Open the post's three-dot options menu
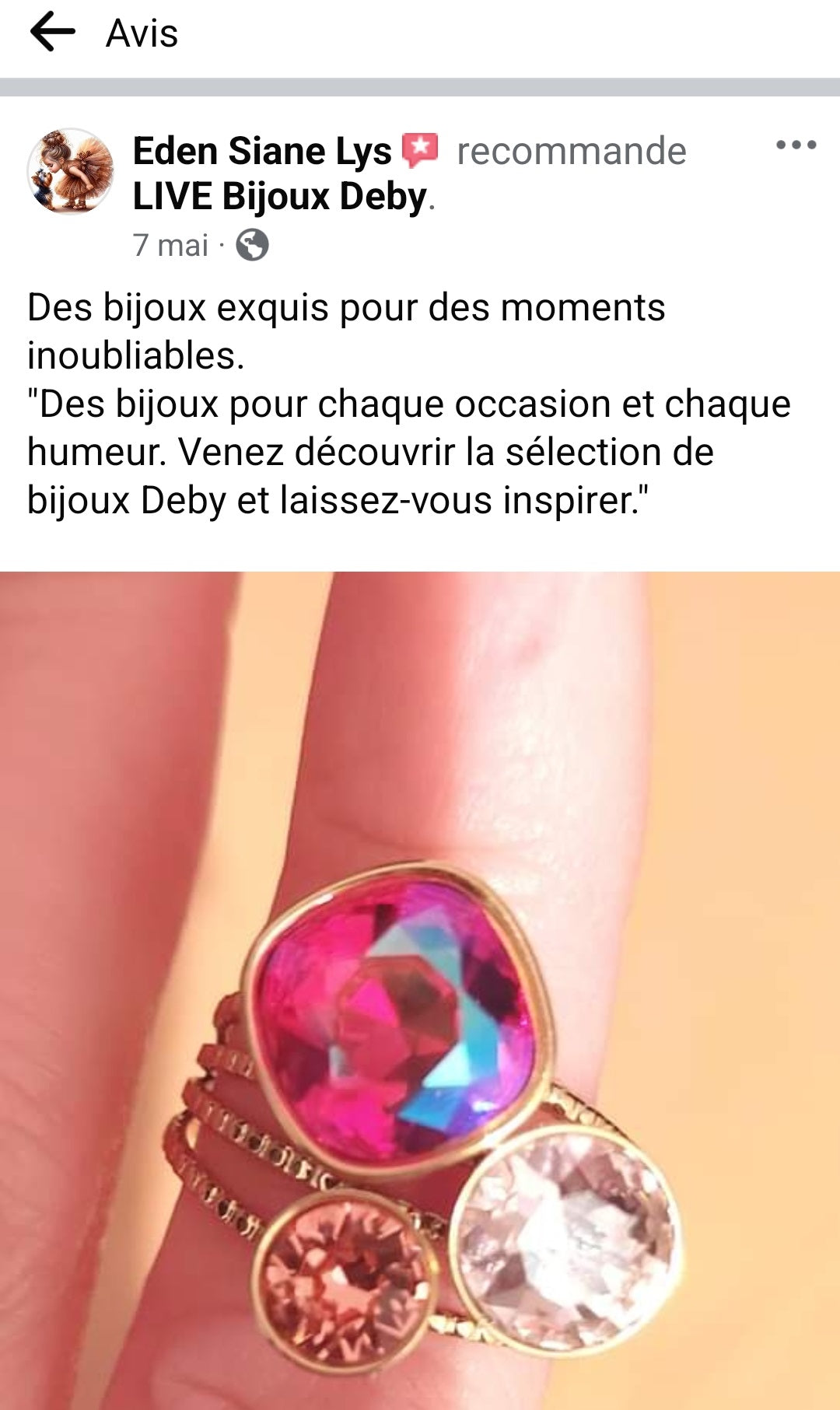 pyautogui.click(x=796, y=145)
